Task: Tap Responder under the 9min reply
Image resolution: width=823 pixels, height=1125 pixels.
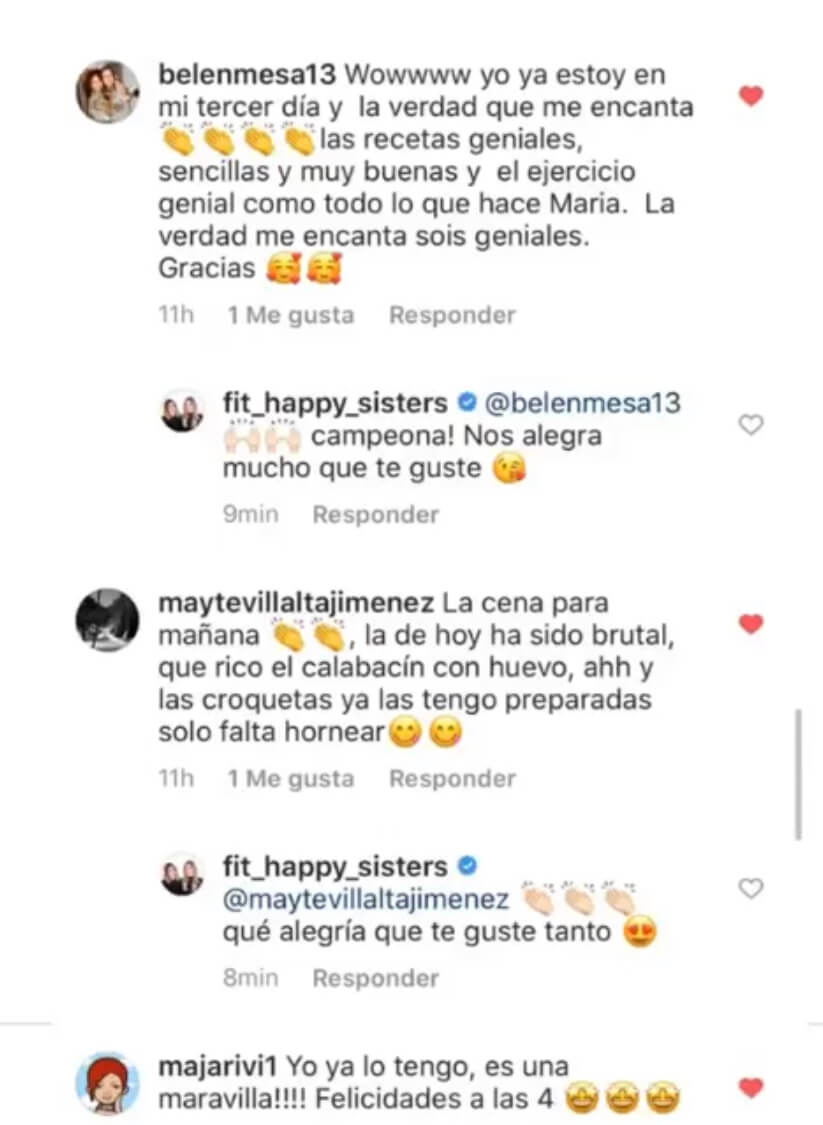Action: (x=375, y=515)
